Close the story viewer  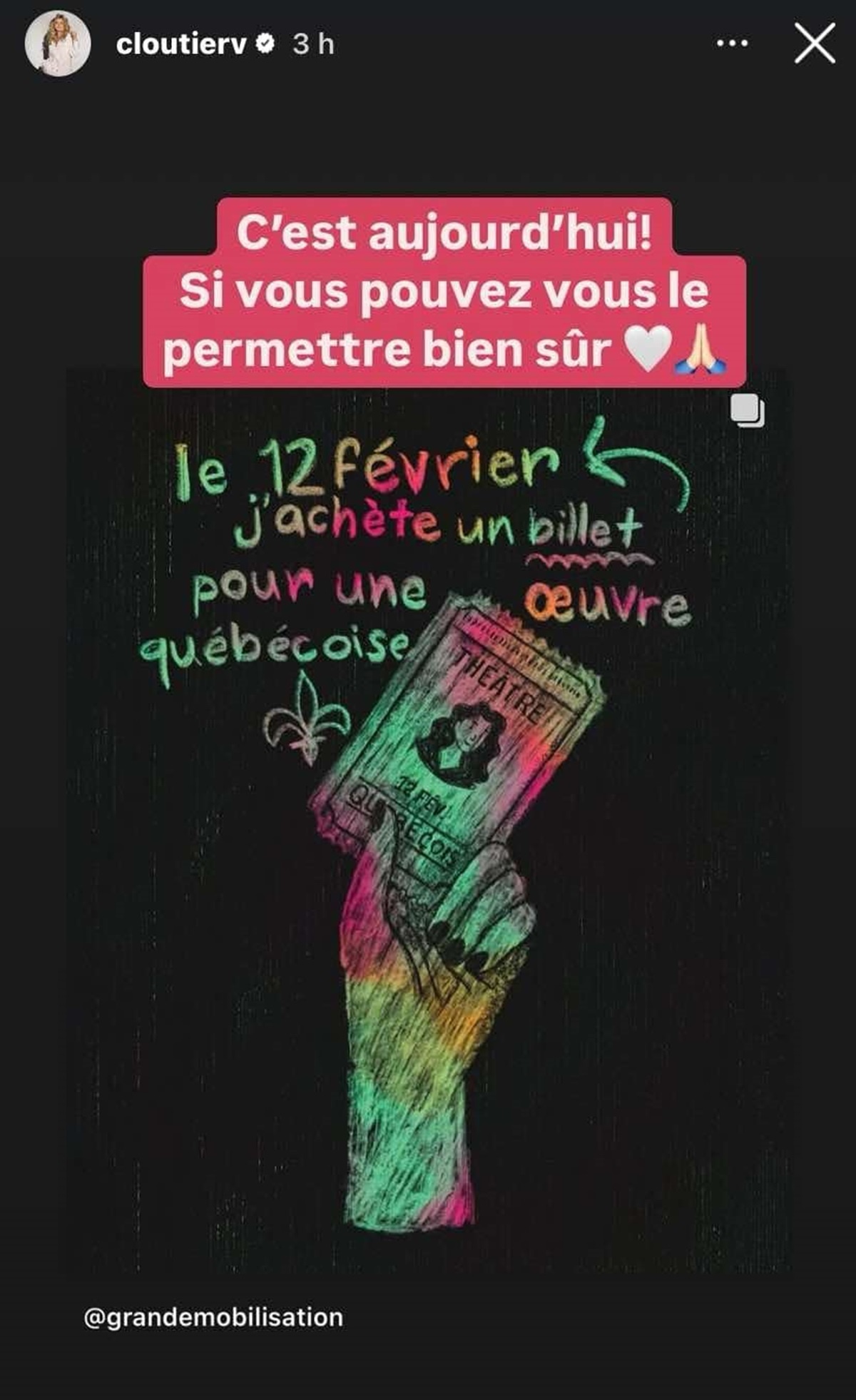[x=815, y=44]
